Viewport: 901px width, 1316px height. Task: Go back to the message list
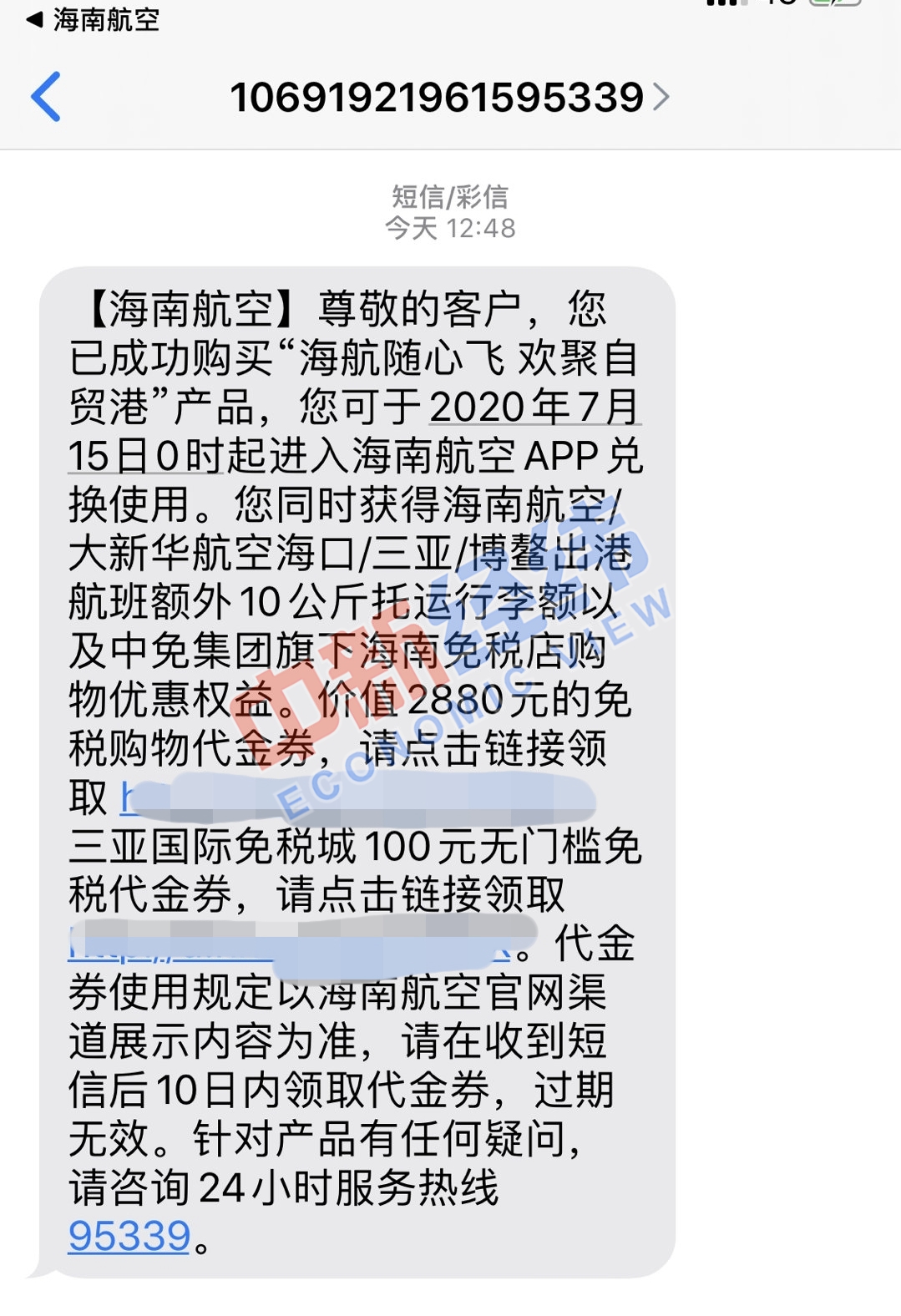(x=46, y=97)
